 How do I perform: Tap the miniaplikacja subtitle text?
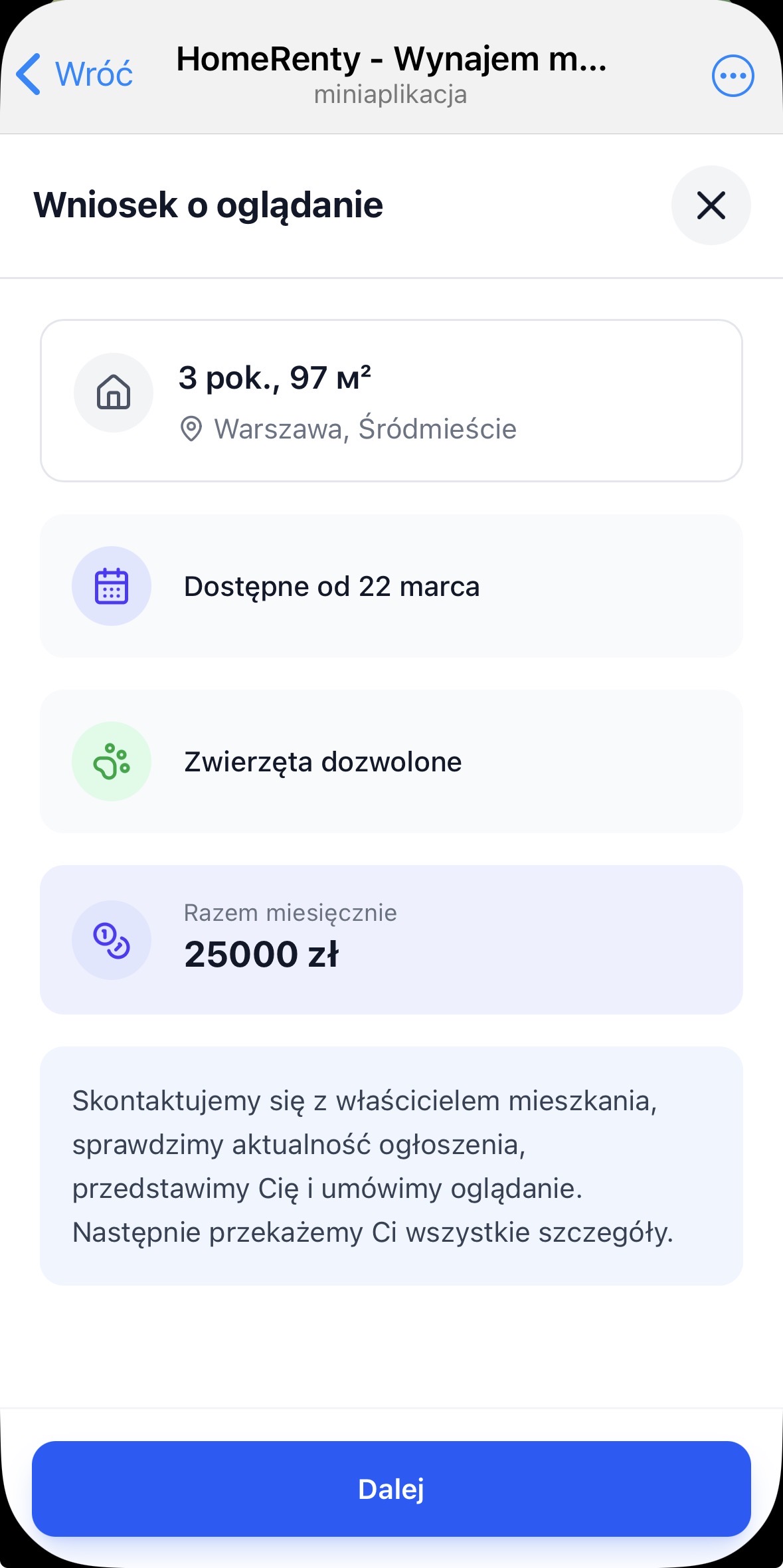click(x=391, y=95)
